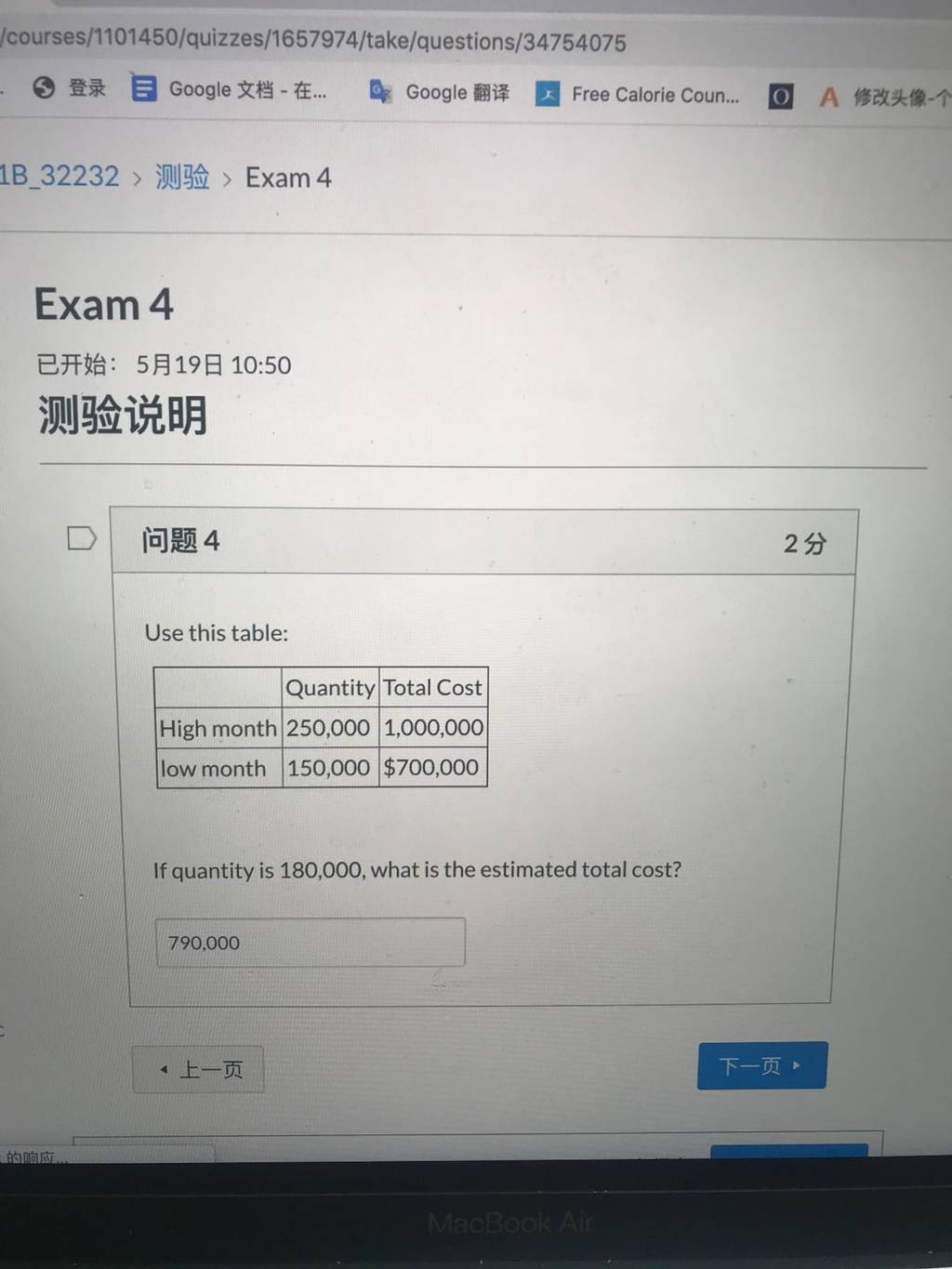Screen dimensions: 952x1269
Task: Open the 修改头像 bookmark
Action: pos(885,97)
